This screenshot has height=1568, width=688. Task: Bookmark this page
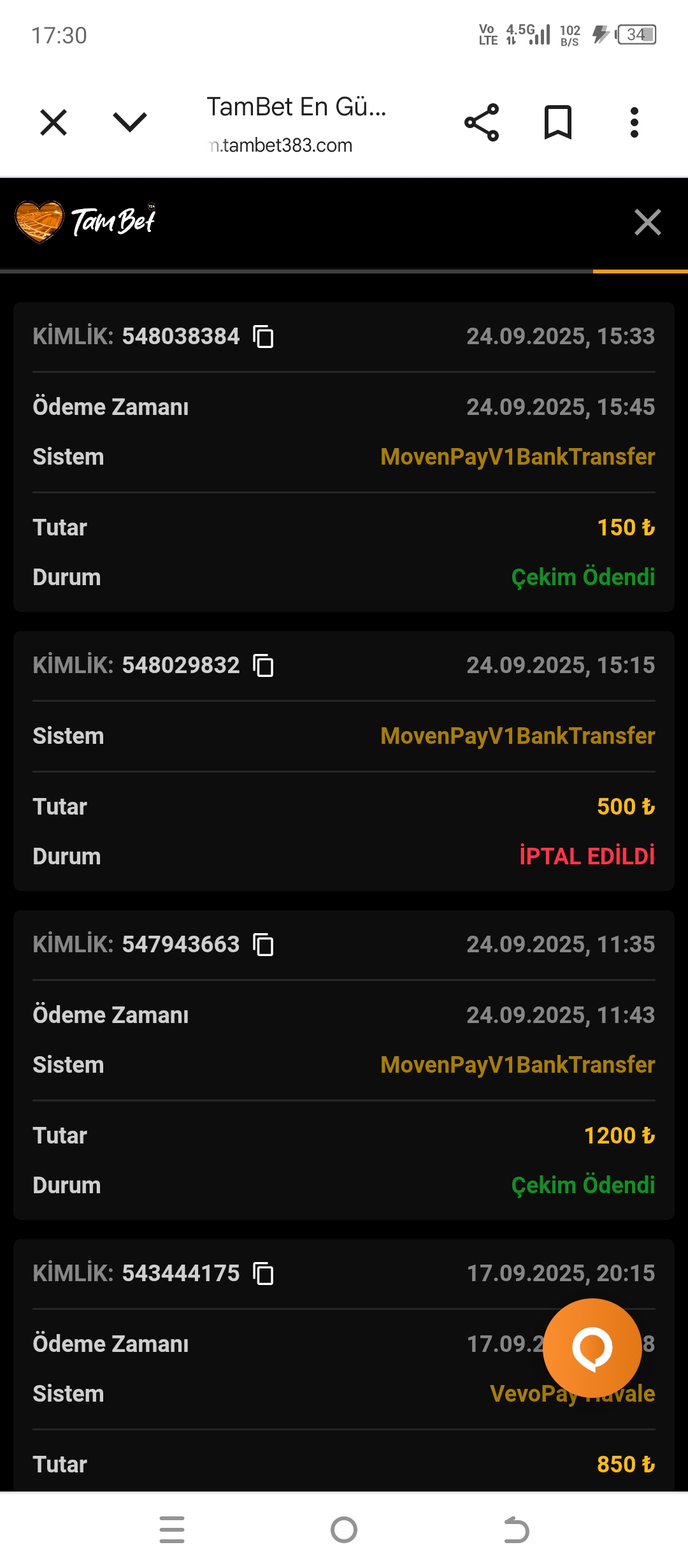[558, 122]
